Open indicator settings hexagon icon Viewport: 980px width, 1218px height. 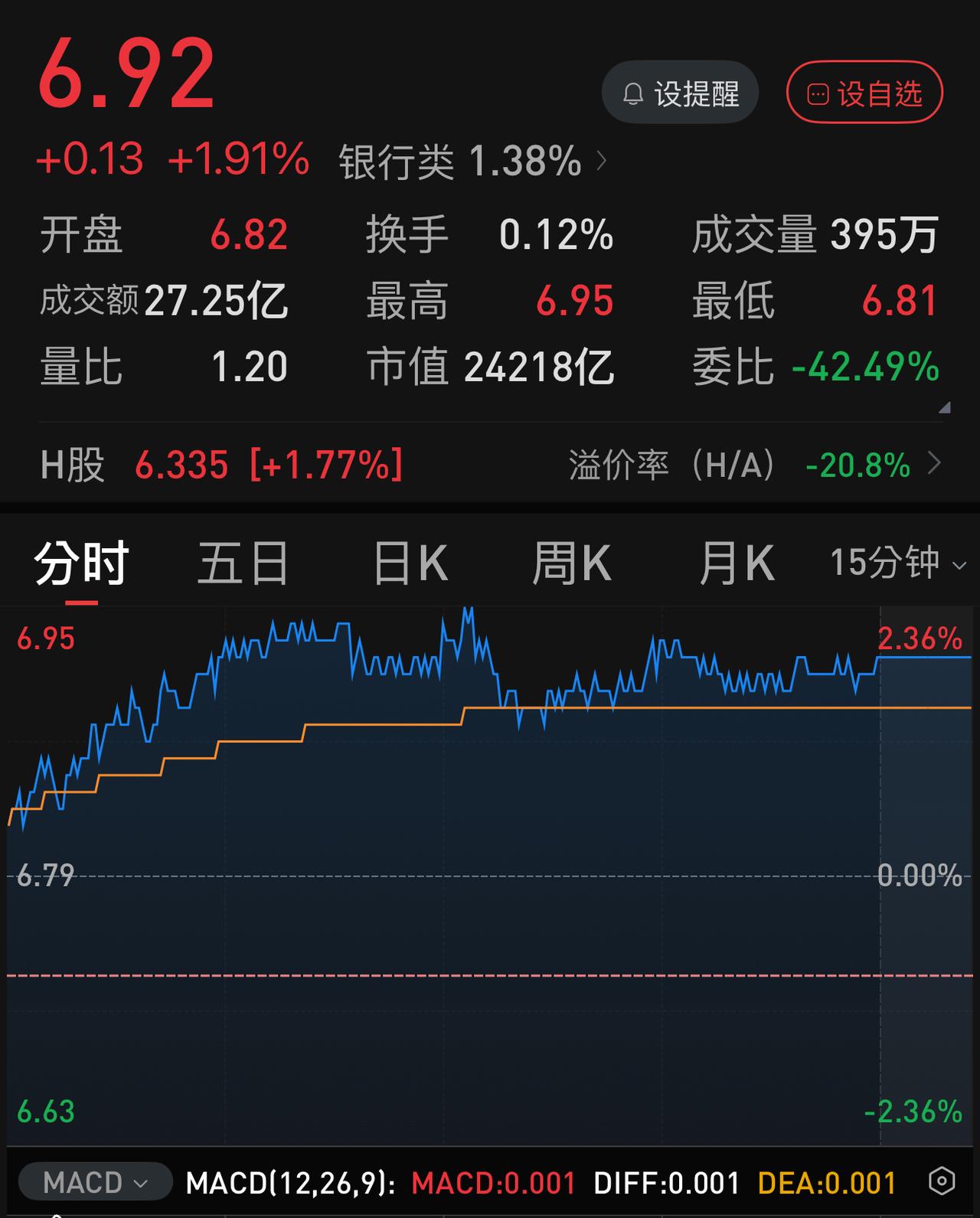pyautogui.click(x=942, y=1181)
